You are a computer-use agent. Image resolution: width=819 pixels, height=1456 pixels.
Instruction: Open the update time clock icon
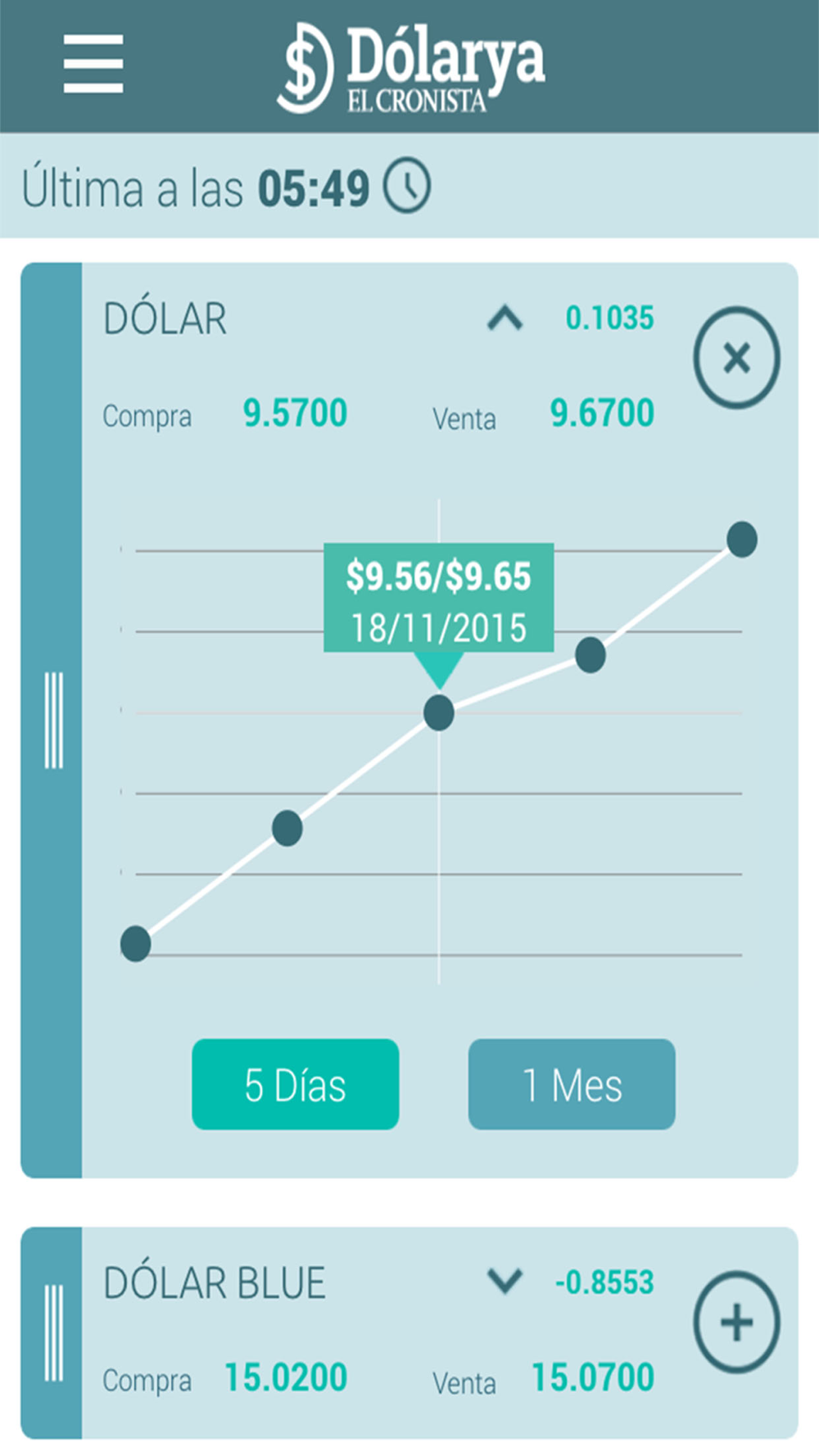coord(407,187)
